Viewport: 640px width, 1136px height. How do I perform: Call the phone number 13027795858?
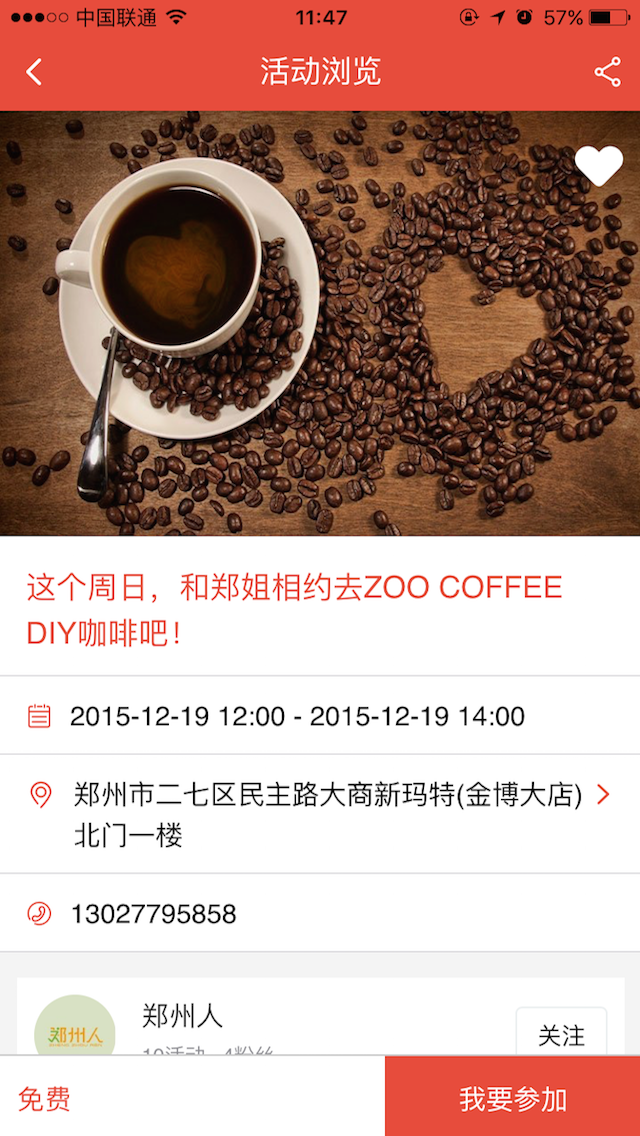pyautogui.click(x=320, y=913)
